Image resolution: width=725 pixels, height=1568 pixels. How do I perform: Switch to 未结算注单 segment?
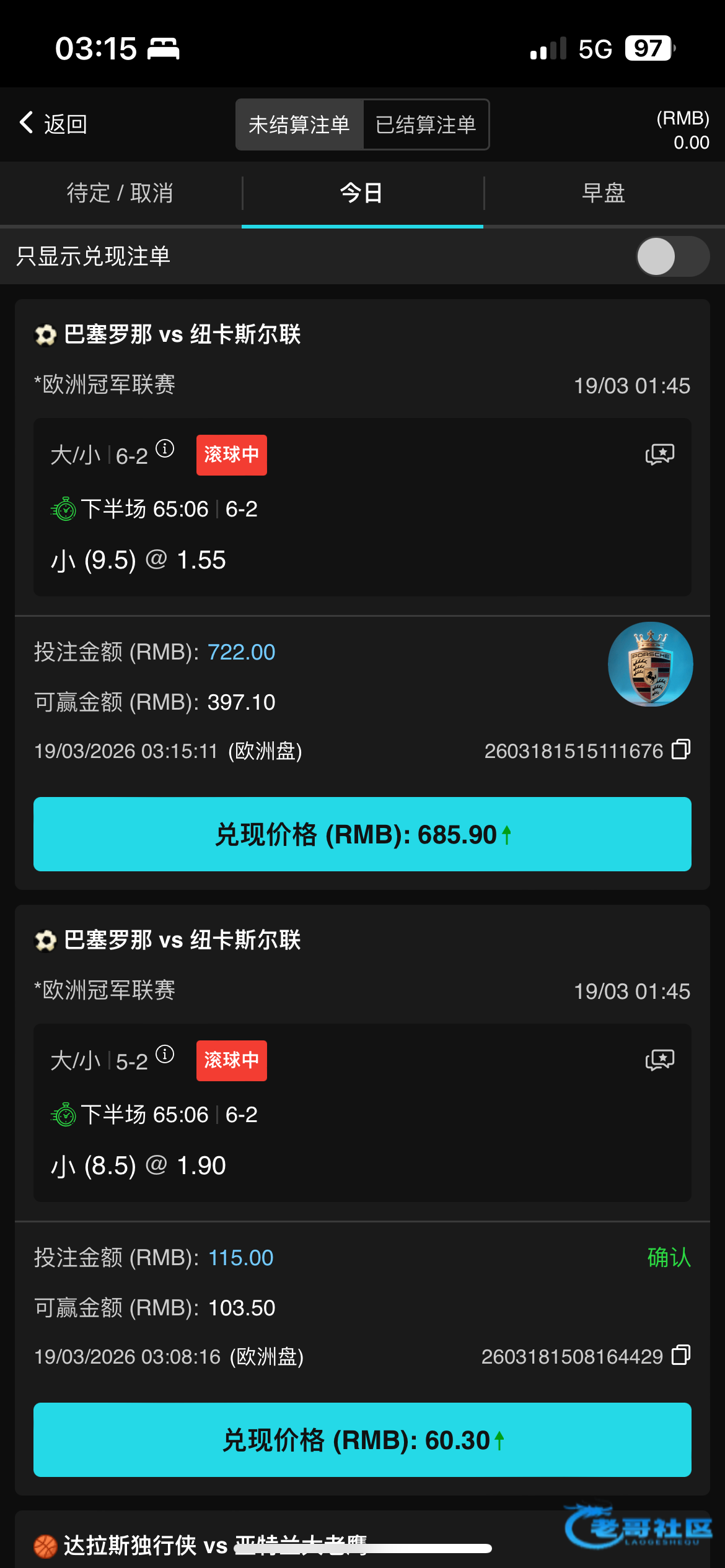click(299, 124)
